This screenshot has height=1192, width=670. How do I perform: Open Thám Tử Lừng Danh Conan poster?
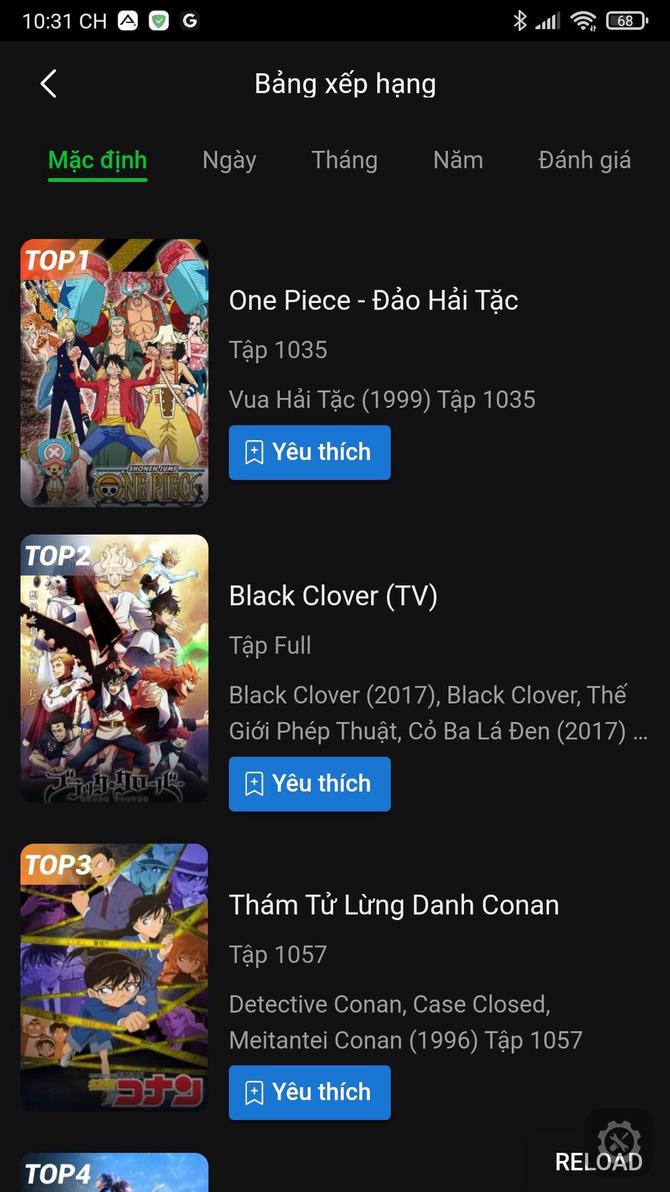pos(114,977)
